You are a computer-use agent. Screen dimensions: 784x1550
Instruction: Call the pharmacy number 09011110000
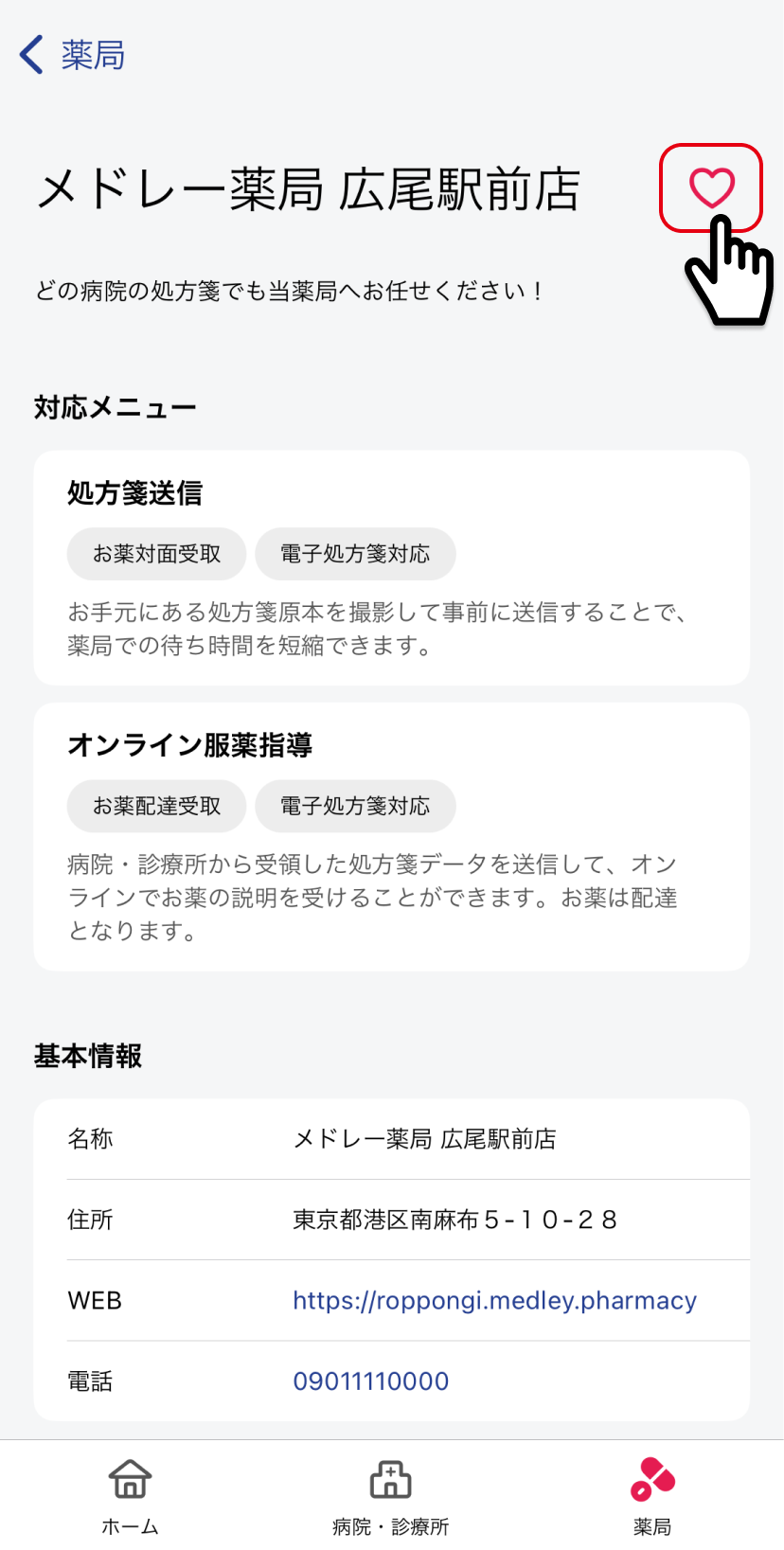[x=371, y=1381]
